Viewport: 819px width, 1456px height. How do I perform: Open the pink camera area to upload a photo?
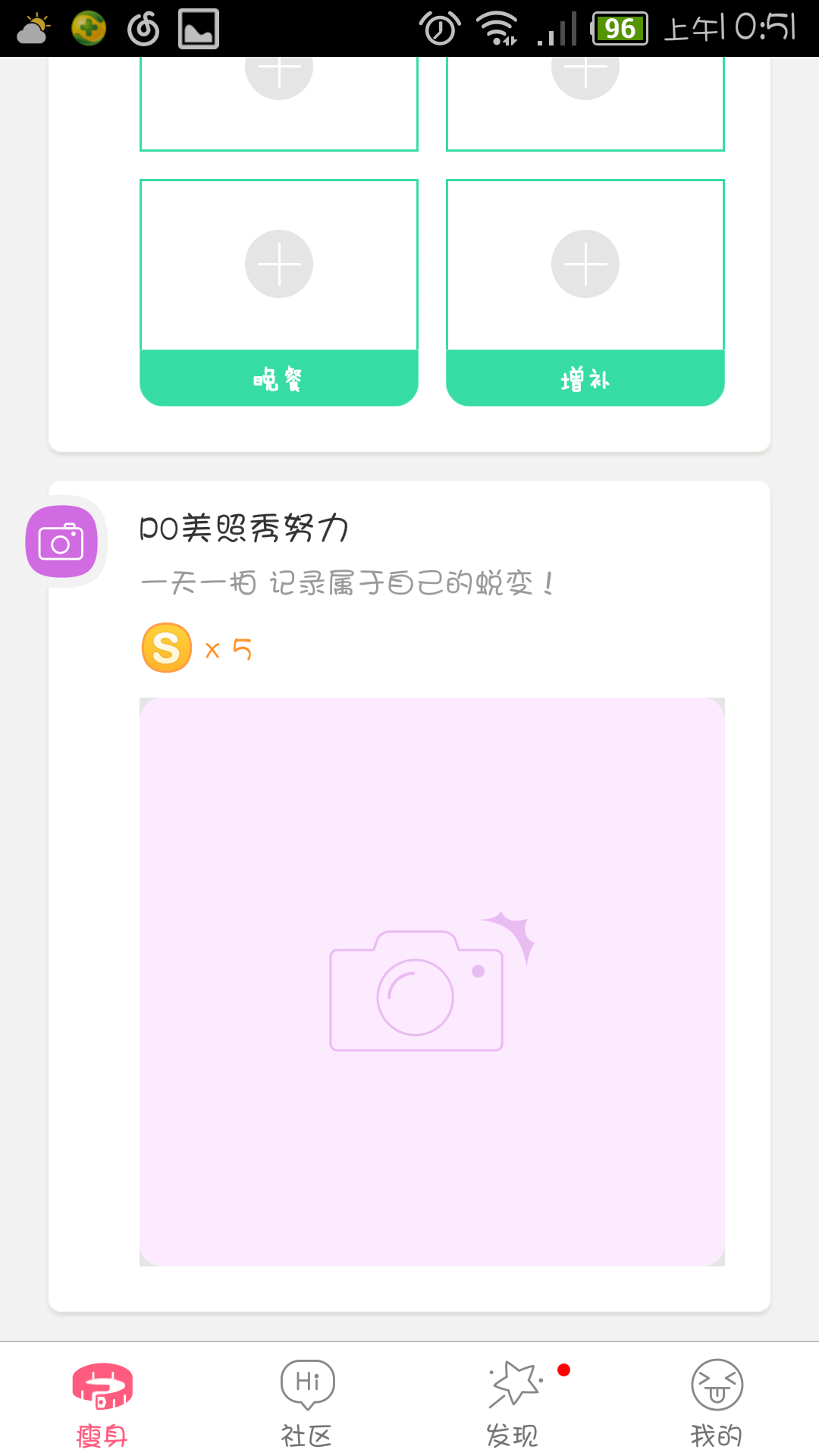432,981
